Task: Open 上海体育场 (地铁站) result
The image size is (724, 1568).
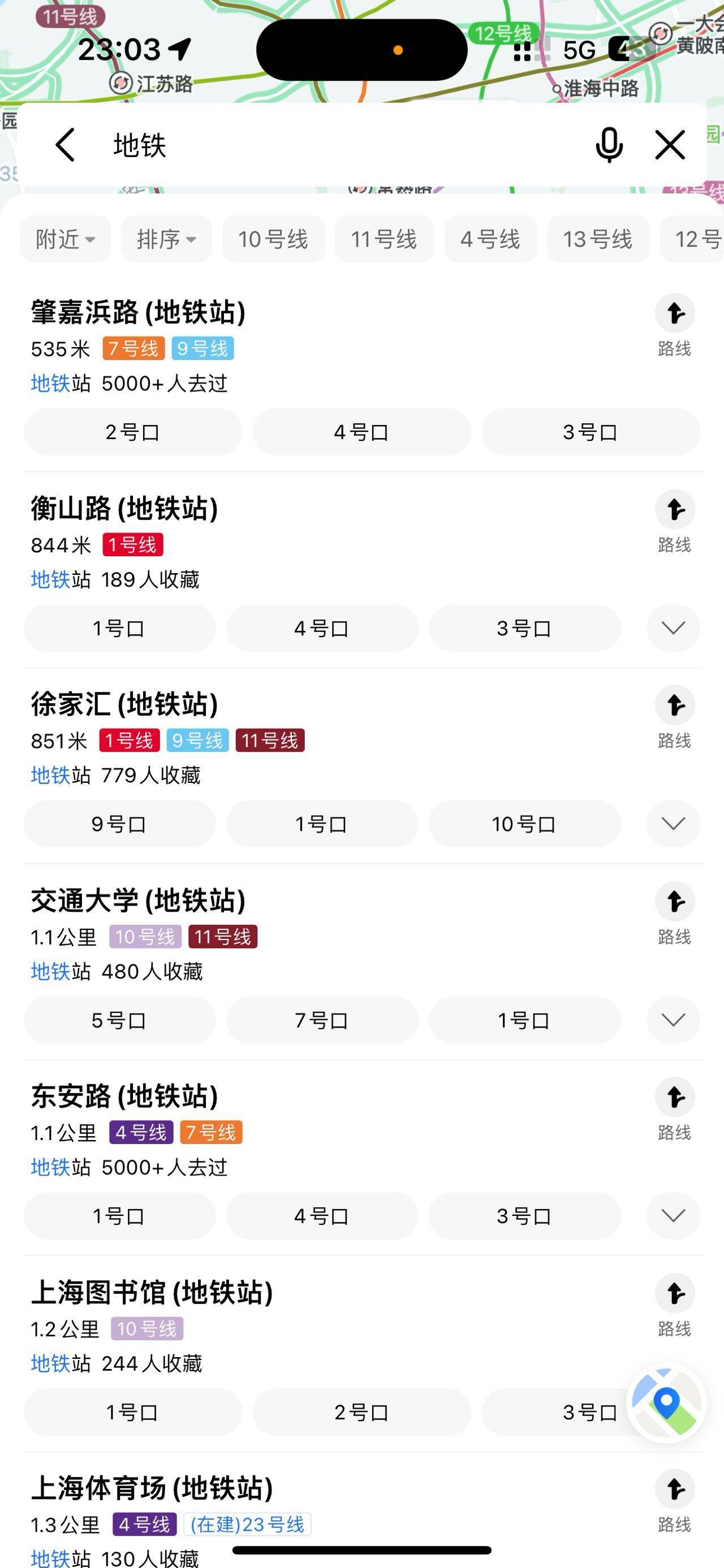Action: click(152, 1488)
